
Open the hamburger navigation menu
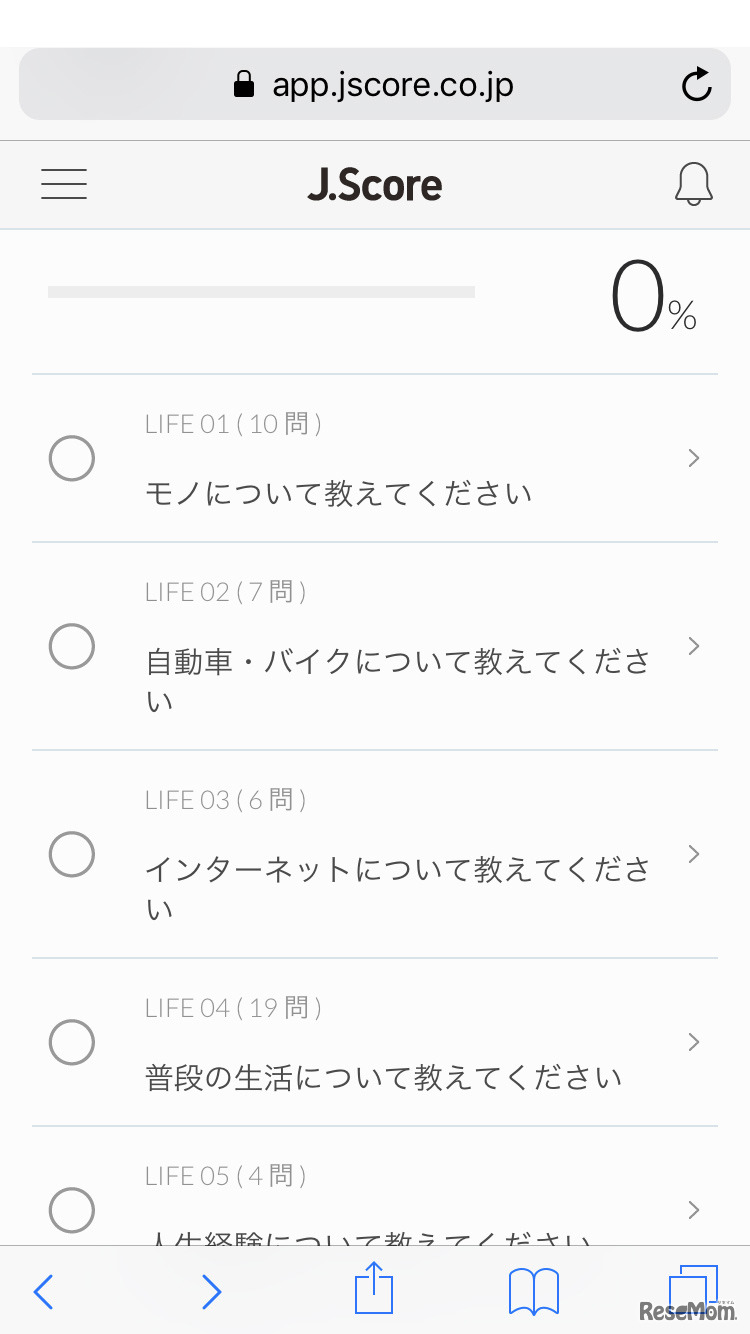(63, 184)
